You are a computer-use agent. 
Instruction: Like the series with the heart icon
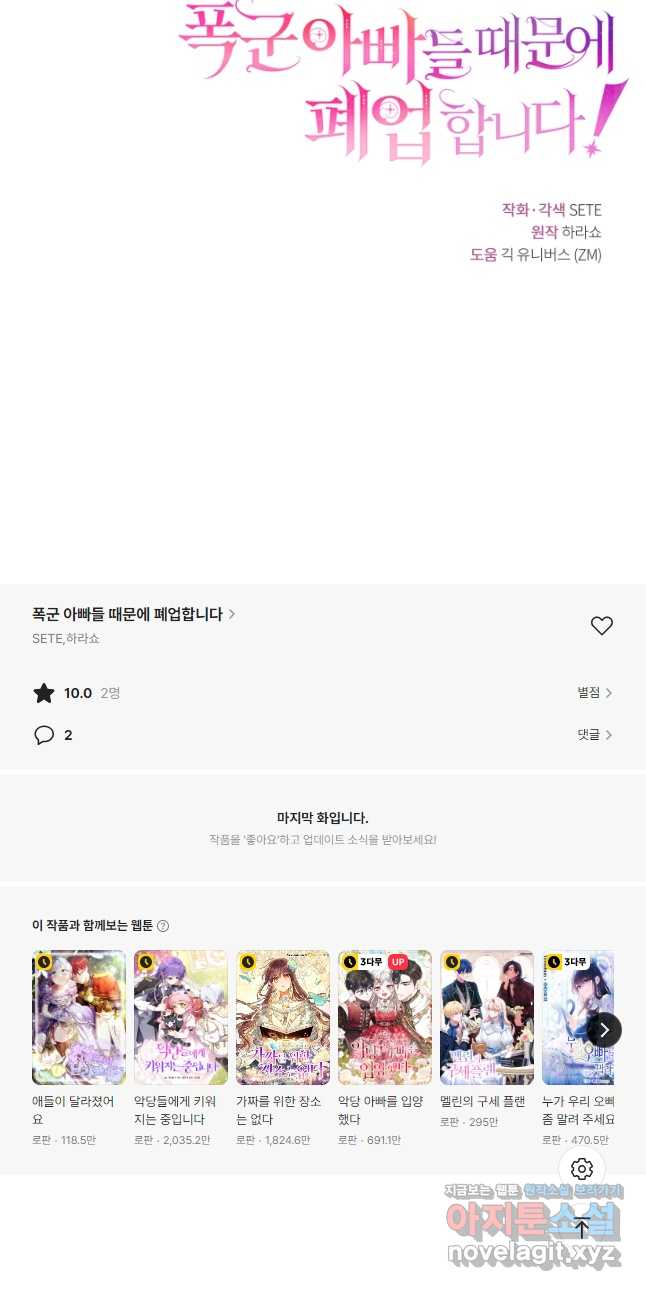click(x=601, y=626)
